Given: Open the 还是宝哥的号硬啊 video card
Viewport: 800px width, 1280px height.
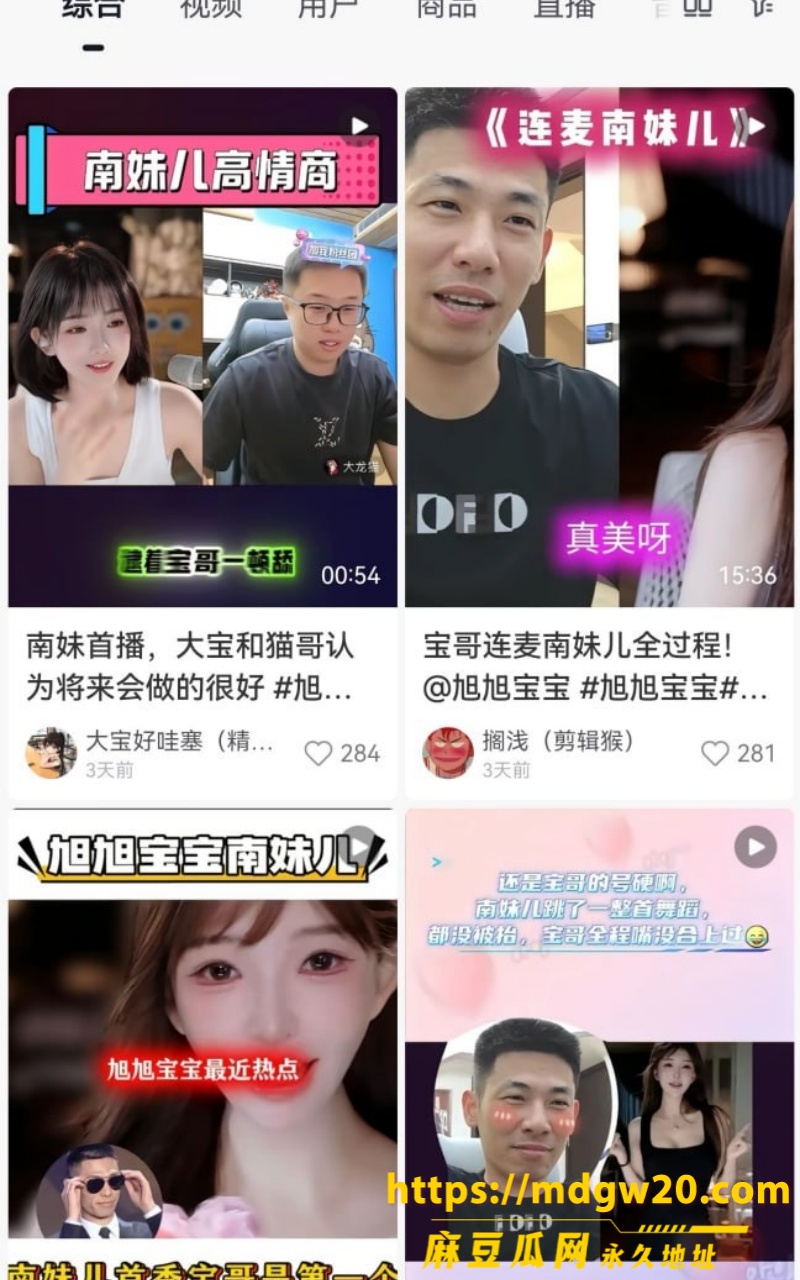Looking at the screenshot, I should tap(599, 1044).
